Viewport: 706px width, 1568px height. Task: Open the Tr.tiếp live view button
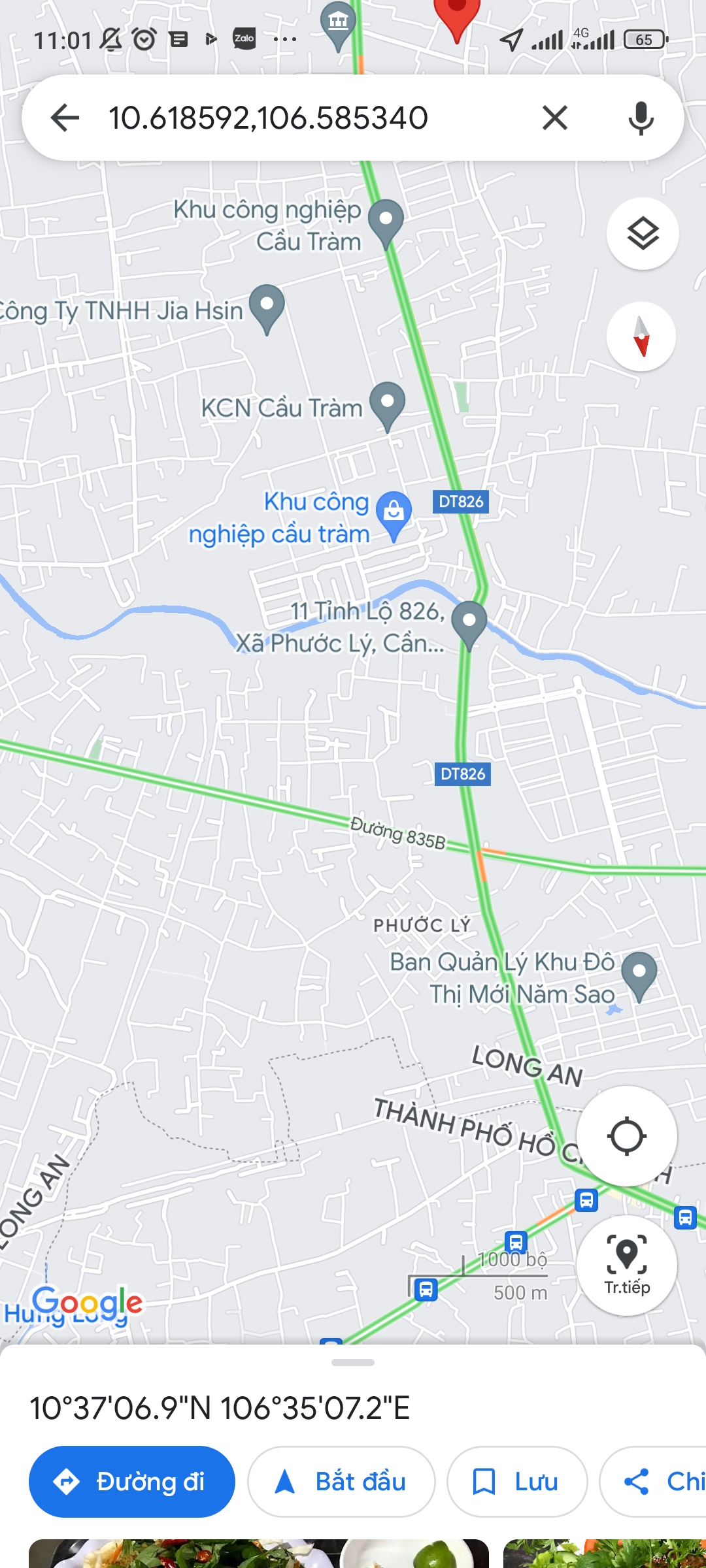[x=626, y=1265]
